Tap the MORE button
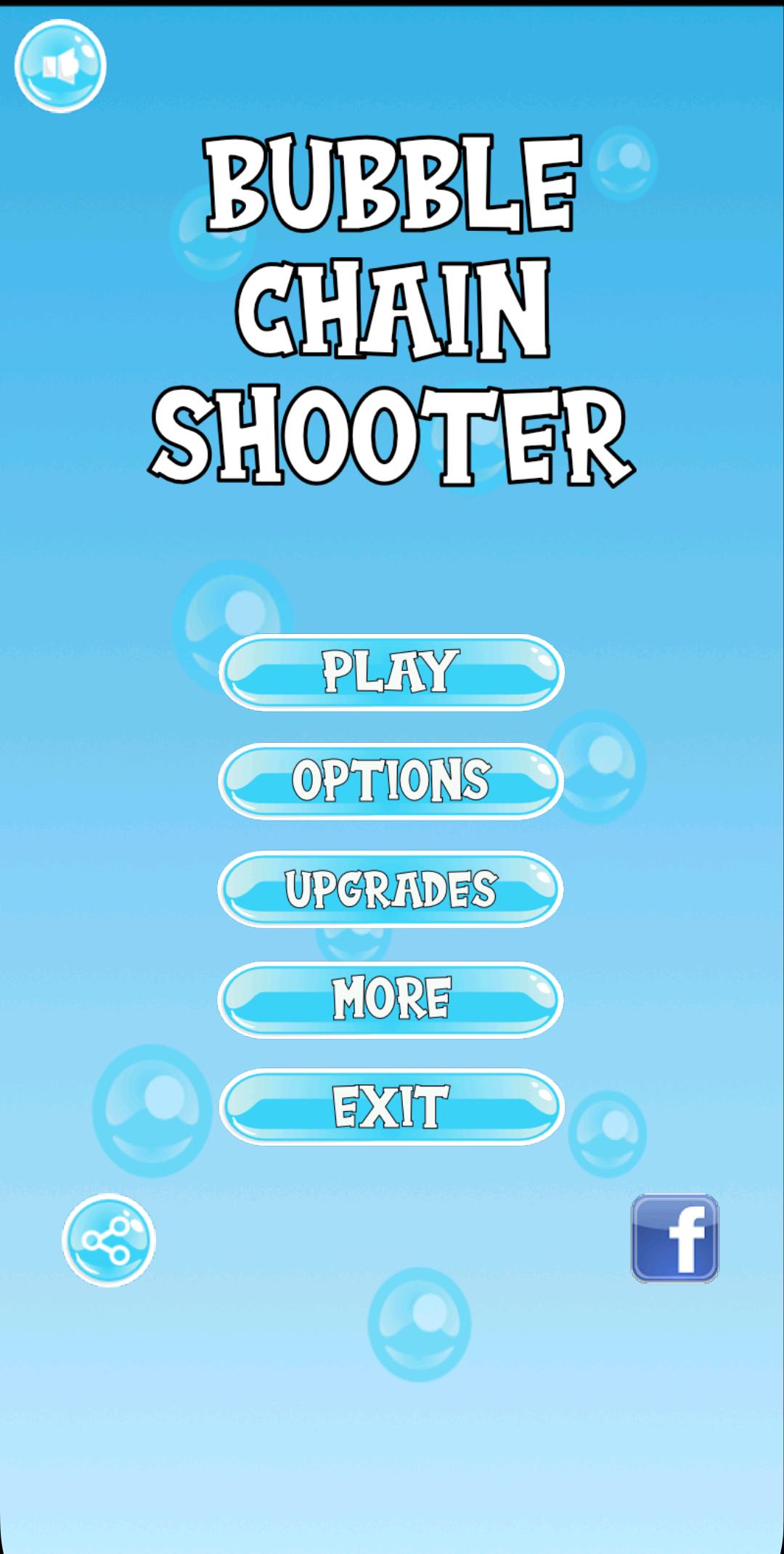This screenshot has height=1554, width=784. [391, 999]
